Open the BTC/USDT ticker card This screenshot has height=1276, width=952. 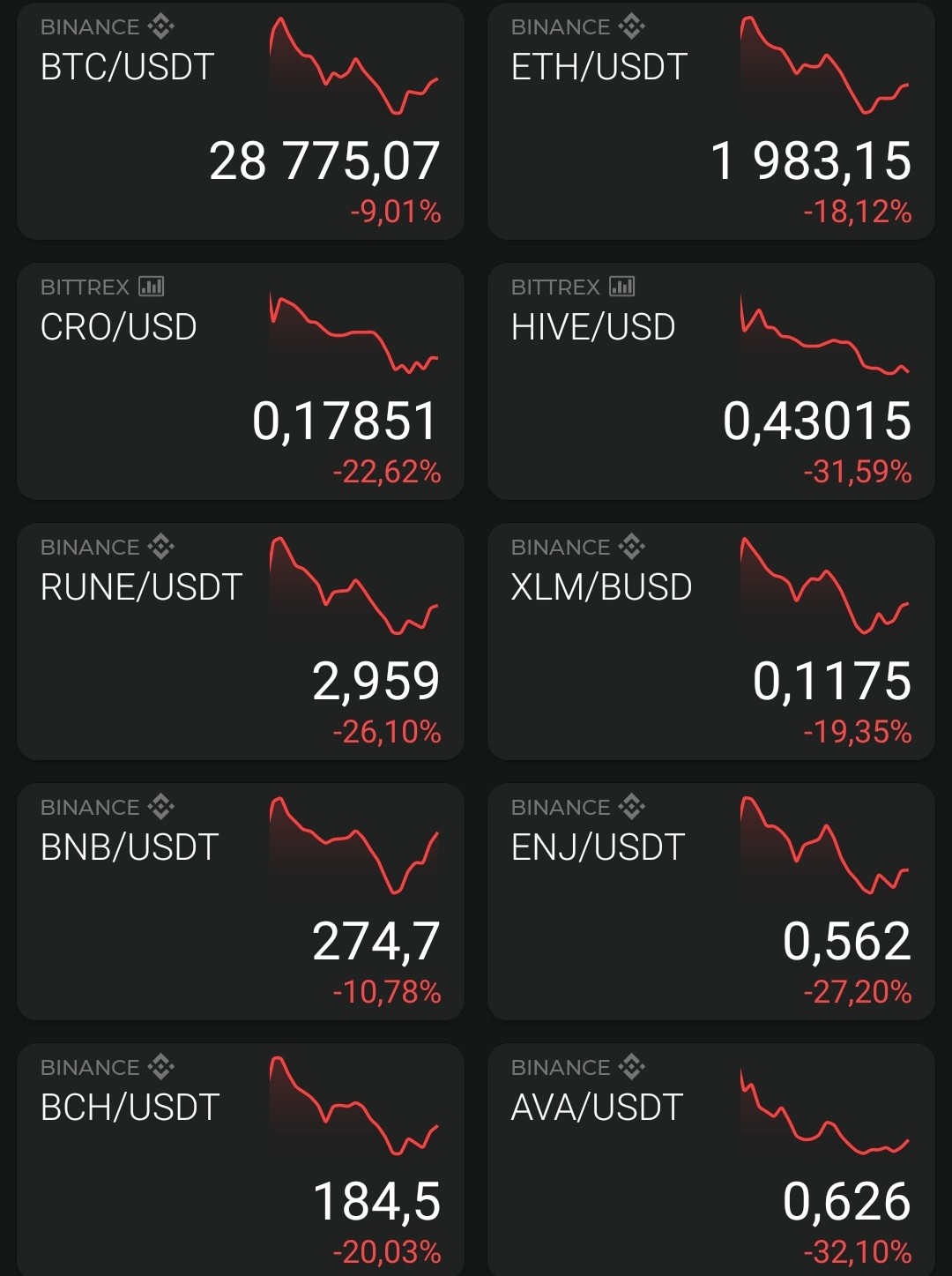tap(241, 121)
